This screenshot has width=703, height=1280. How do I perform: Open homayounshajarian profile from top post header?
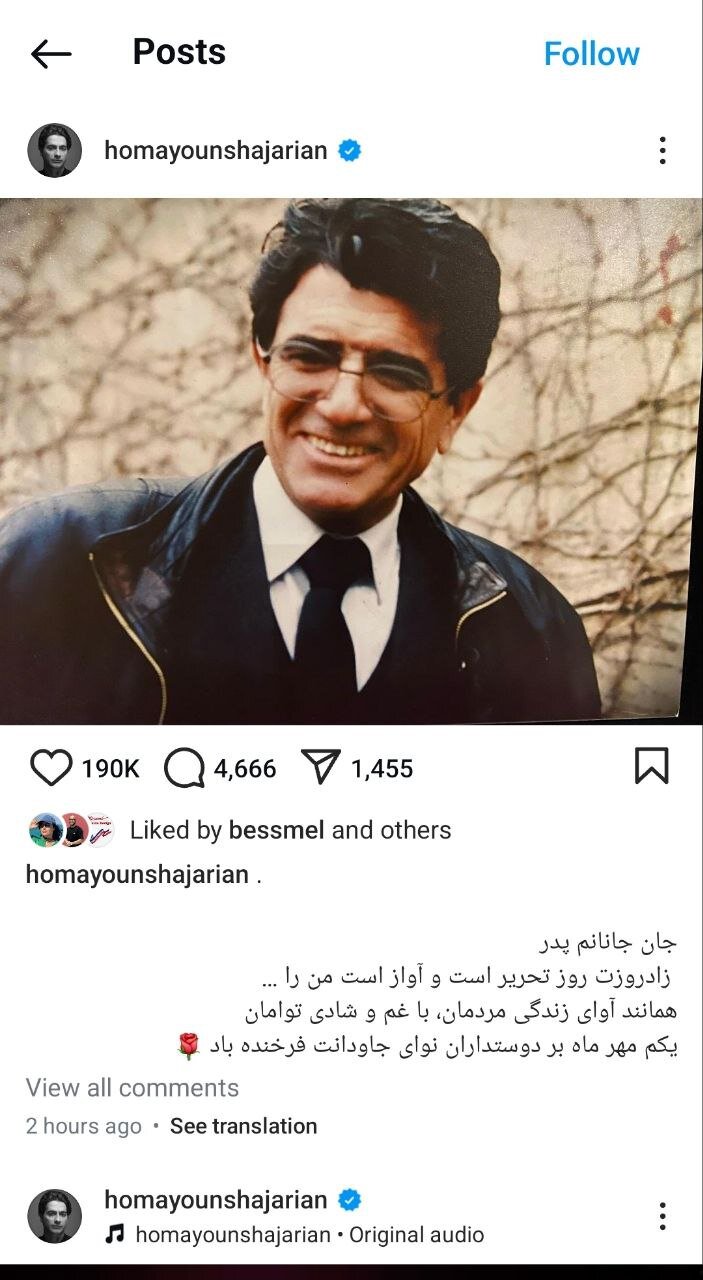[215, 151]
